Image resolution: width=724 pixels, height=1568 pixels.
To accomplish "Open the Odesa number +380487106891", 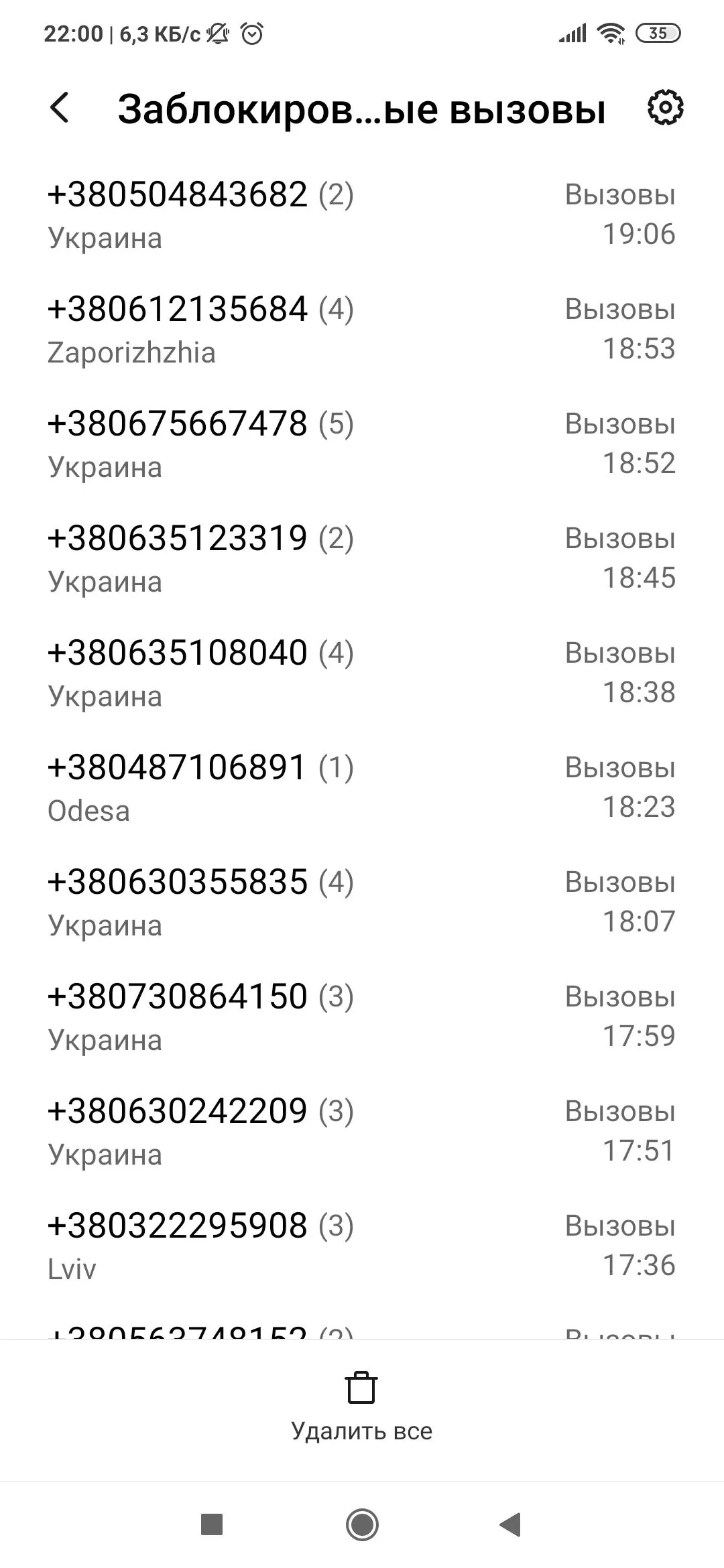I will pos(362,787).
